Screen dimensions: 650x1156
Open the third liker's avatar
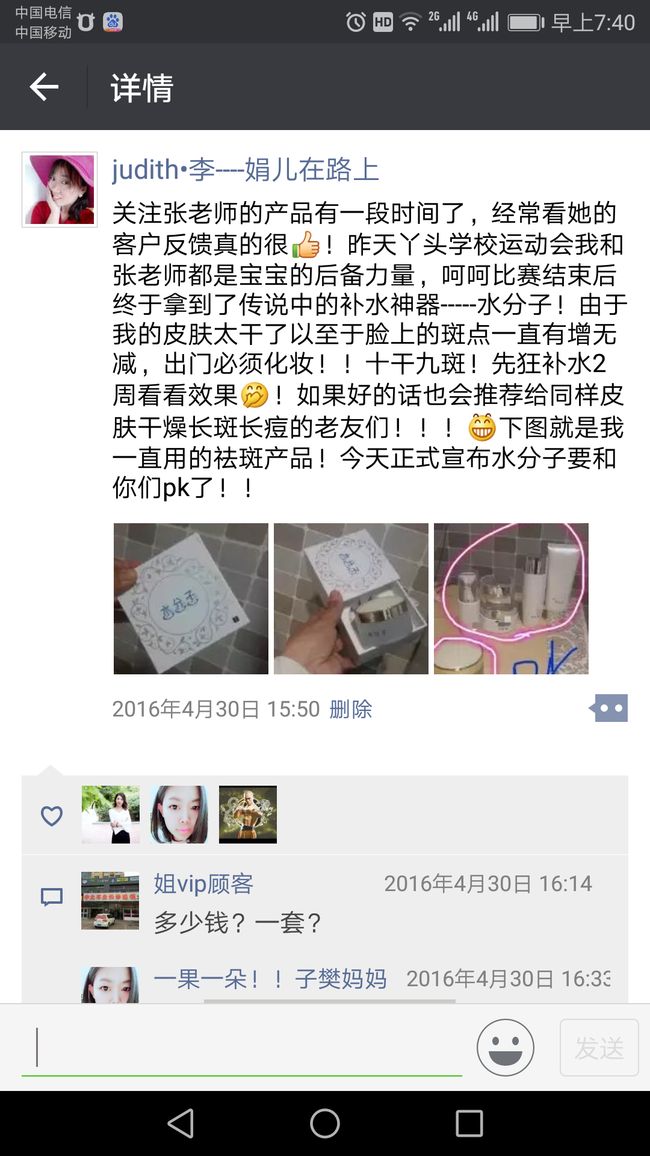248,815
